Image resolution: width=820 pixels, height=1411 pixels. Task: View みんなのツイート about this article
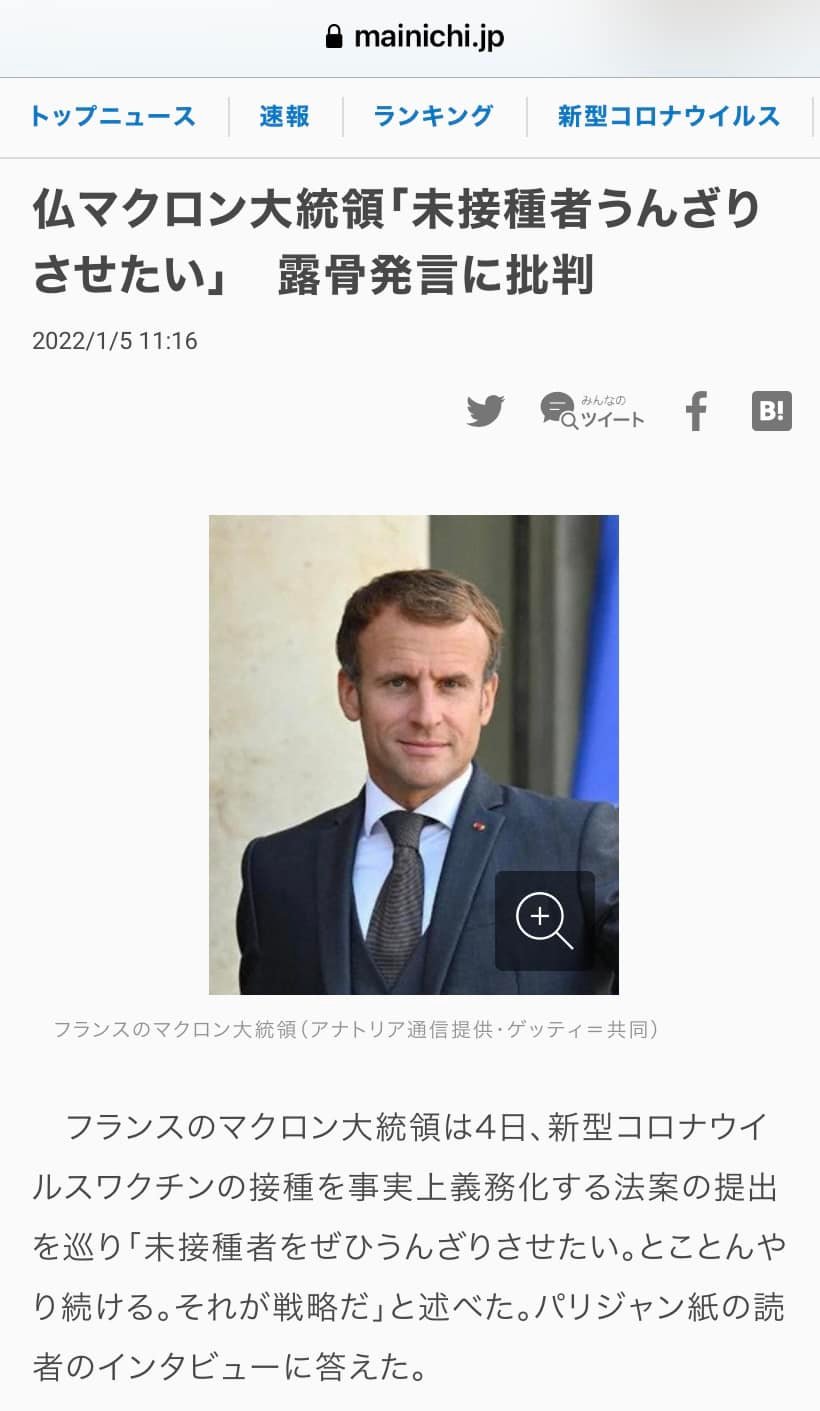pyautogui.click(x=592, y=411)
